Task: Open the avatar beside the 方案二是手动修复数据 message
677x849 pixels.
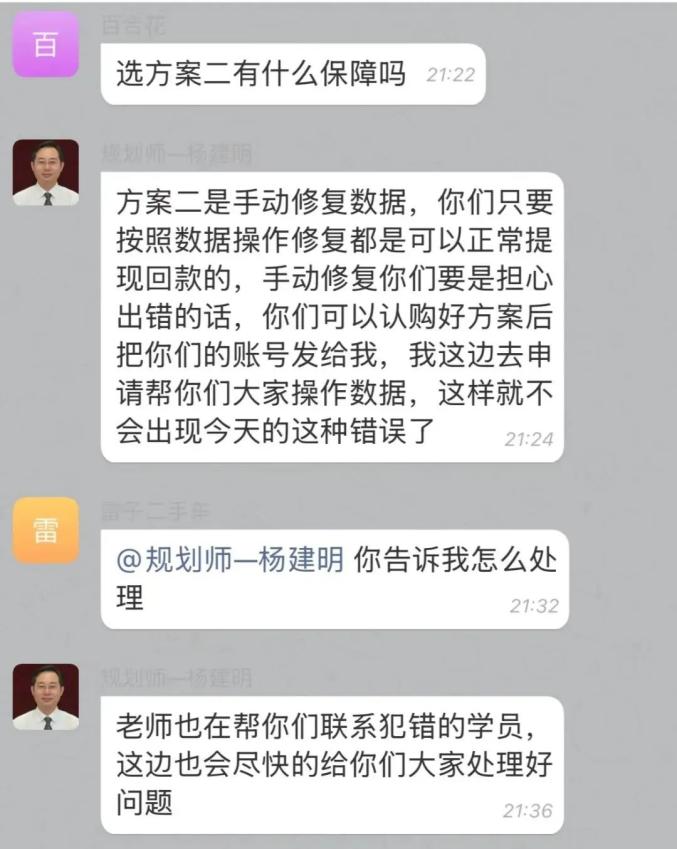Action: click(x=45, y=173)
